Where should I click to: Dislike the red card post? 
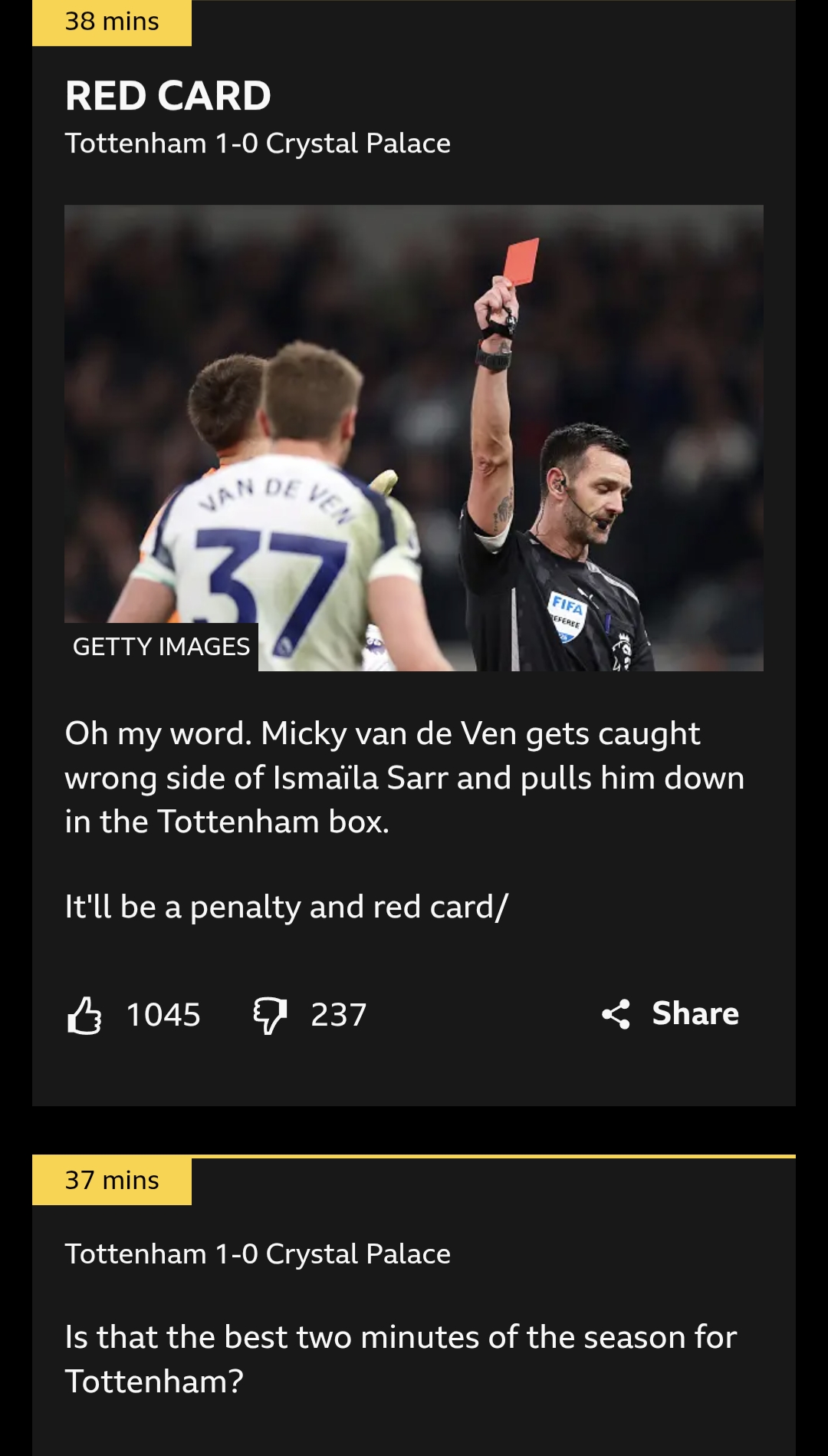[270, 1015]
